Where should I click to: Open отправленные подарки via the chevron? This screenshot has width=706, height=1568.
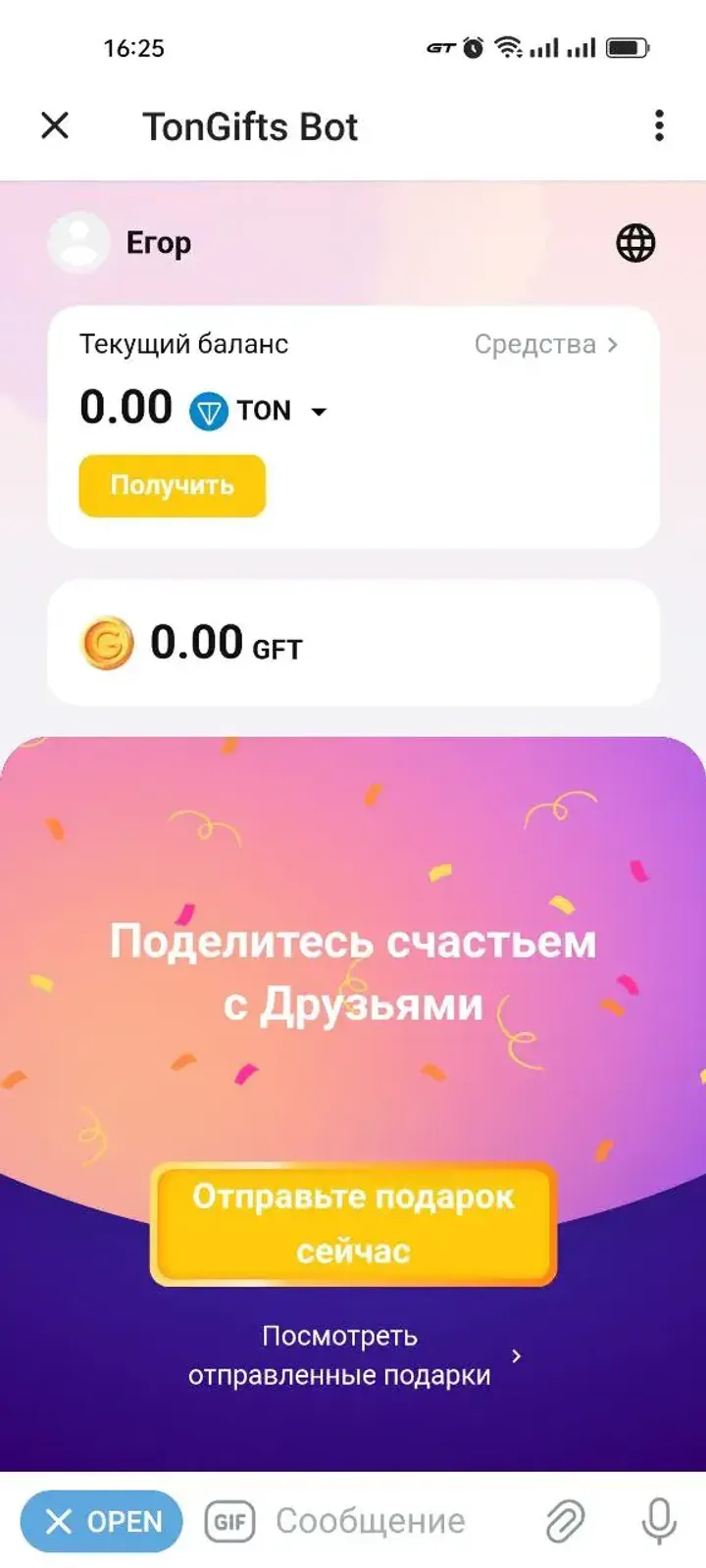pyautogui.click(x=517, y=1356)
